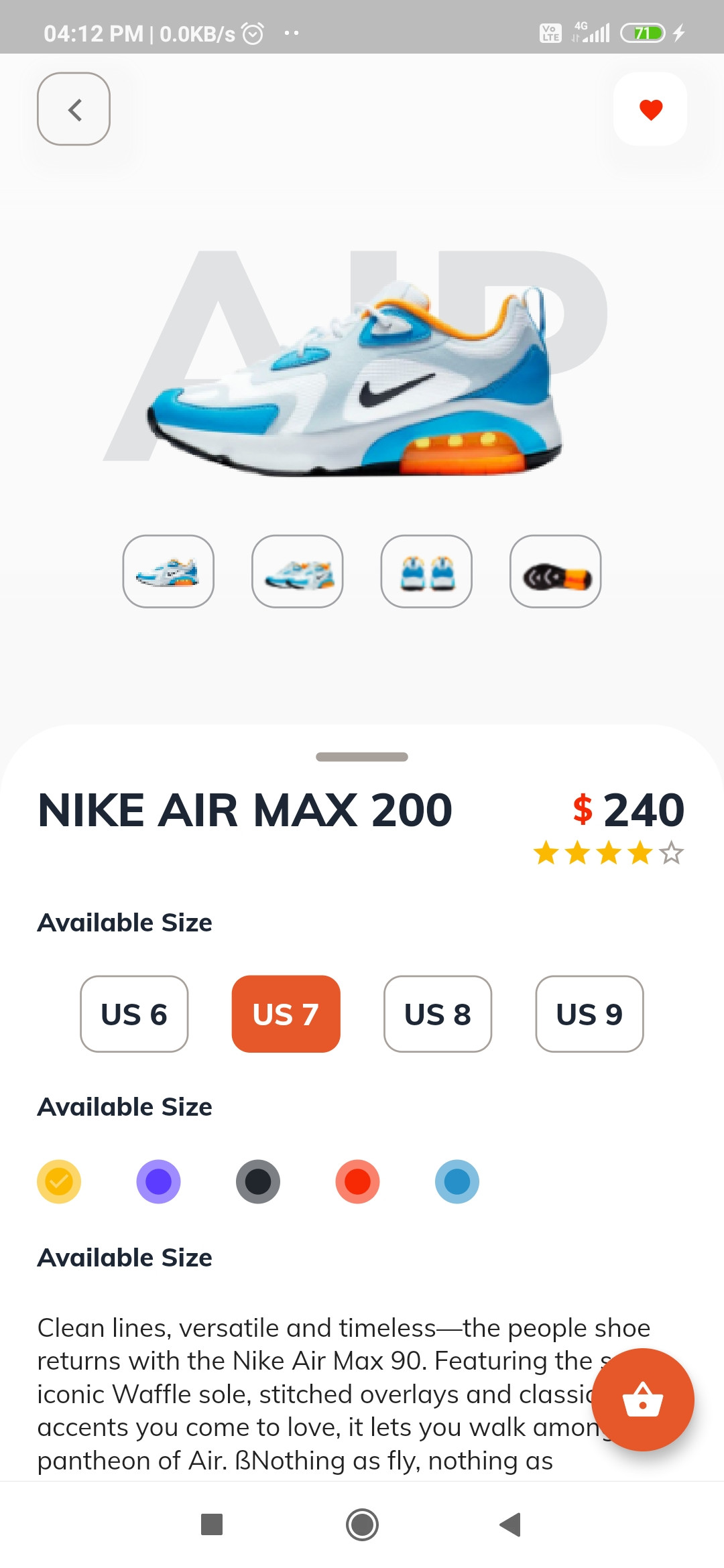Open the shoe sole thumbnail
Viewport: 724px width, 1568px height.
(x=556, y=572)
